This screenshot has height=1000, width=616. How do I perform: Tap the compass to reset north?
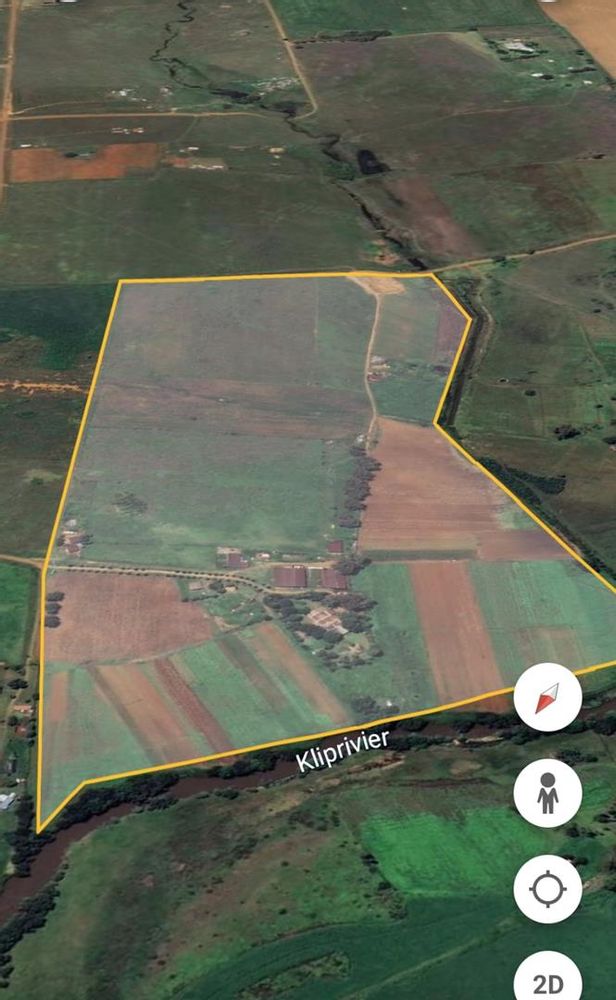tap(547, 697)
